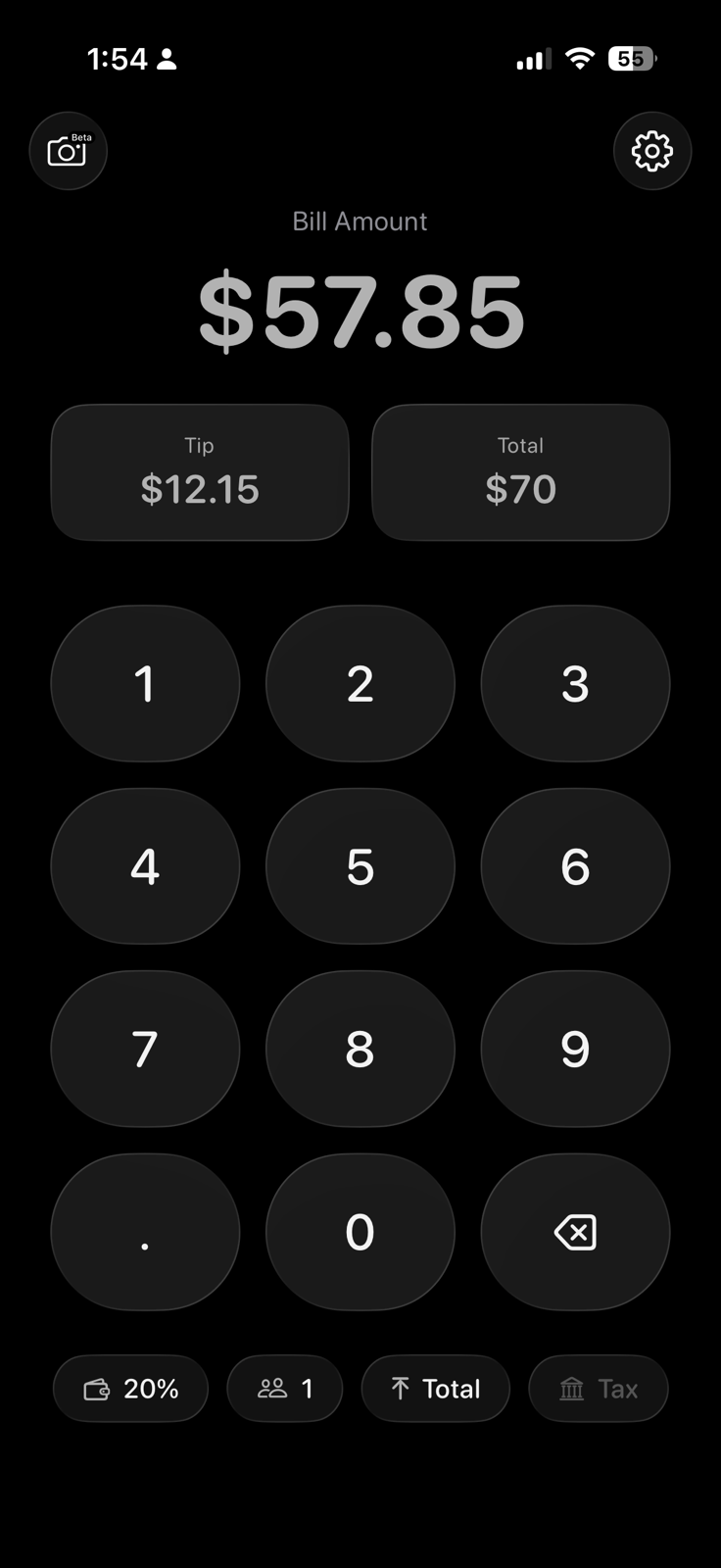Select the disabled Tax option
The height and width of the screenshot is (1568, 721).
click(x=598, y=1389)
